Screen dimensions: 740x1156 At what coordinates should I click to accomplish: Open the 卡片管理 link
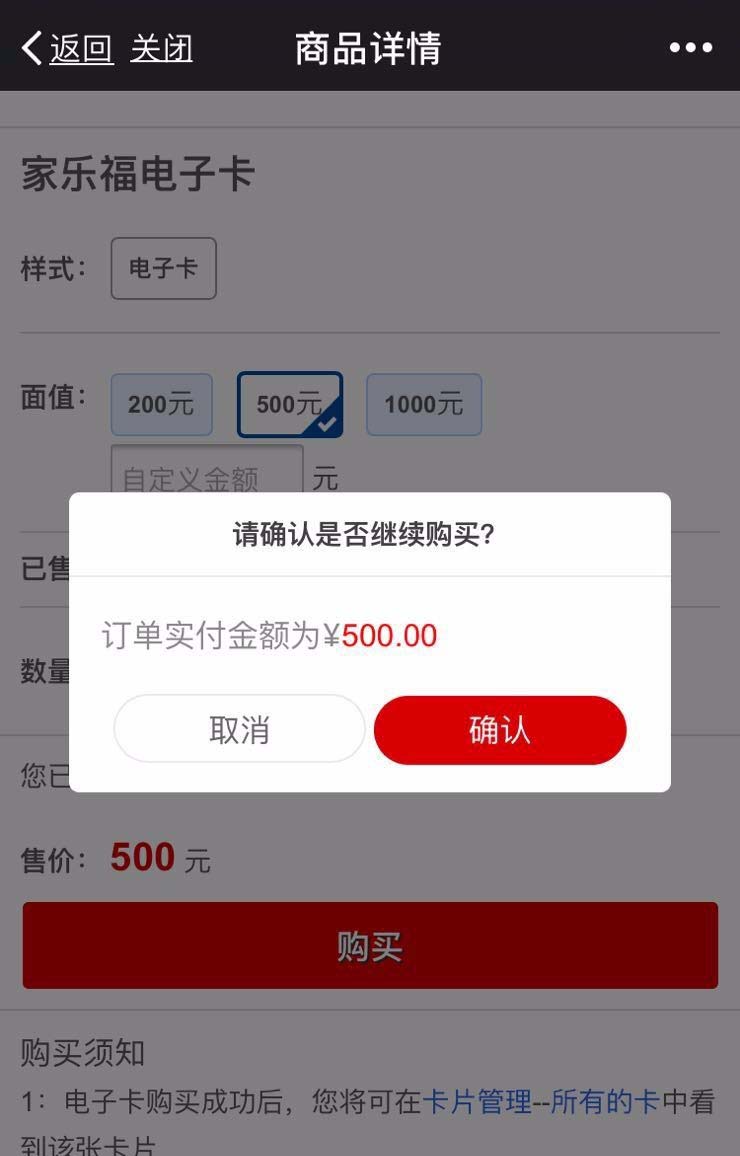pyautogui.click(x=477, y=1102)
